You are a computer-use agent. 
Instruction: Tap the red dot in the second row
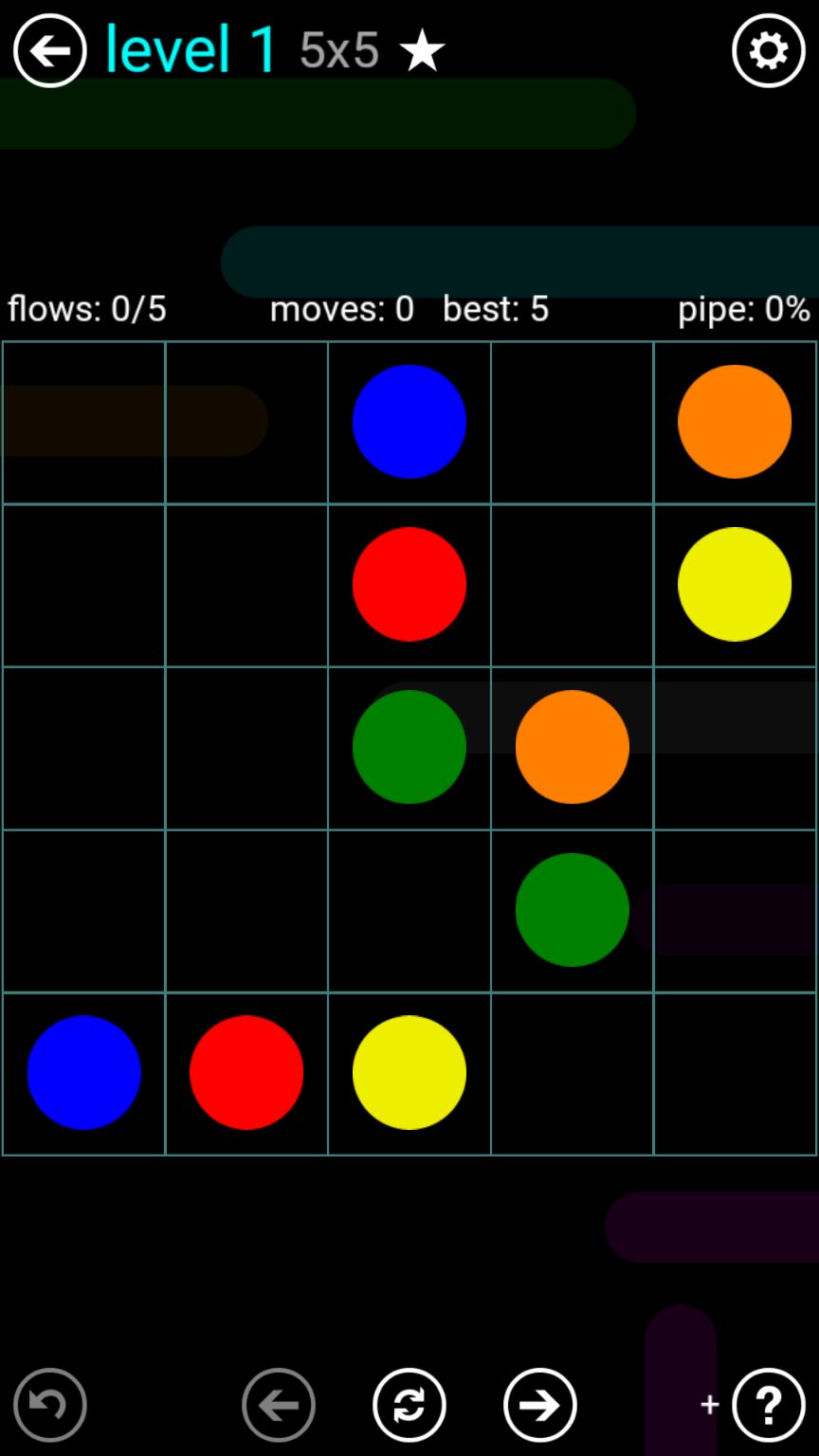(409, 584)
